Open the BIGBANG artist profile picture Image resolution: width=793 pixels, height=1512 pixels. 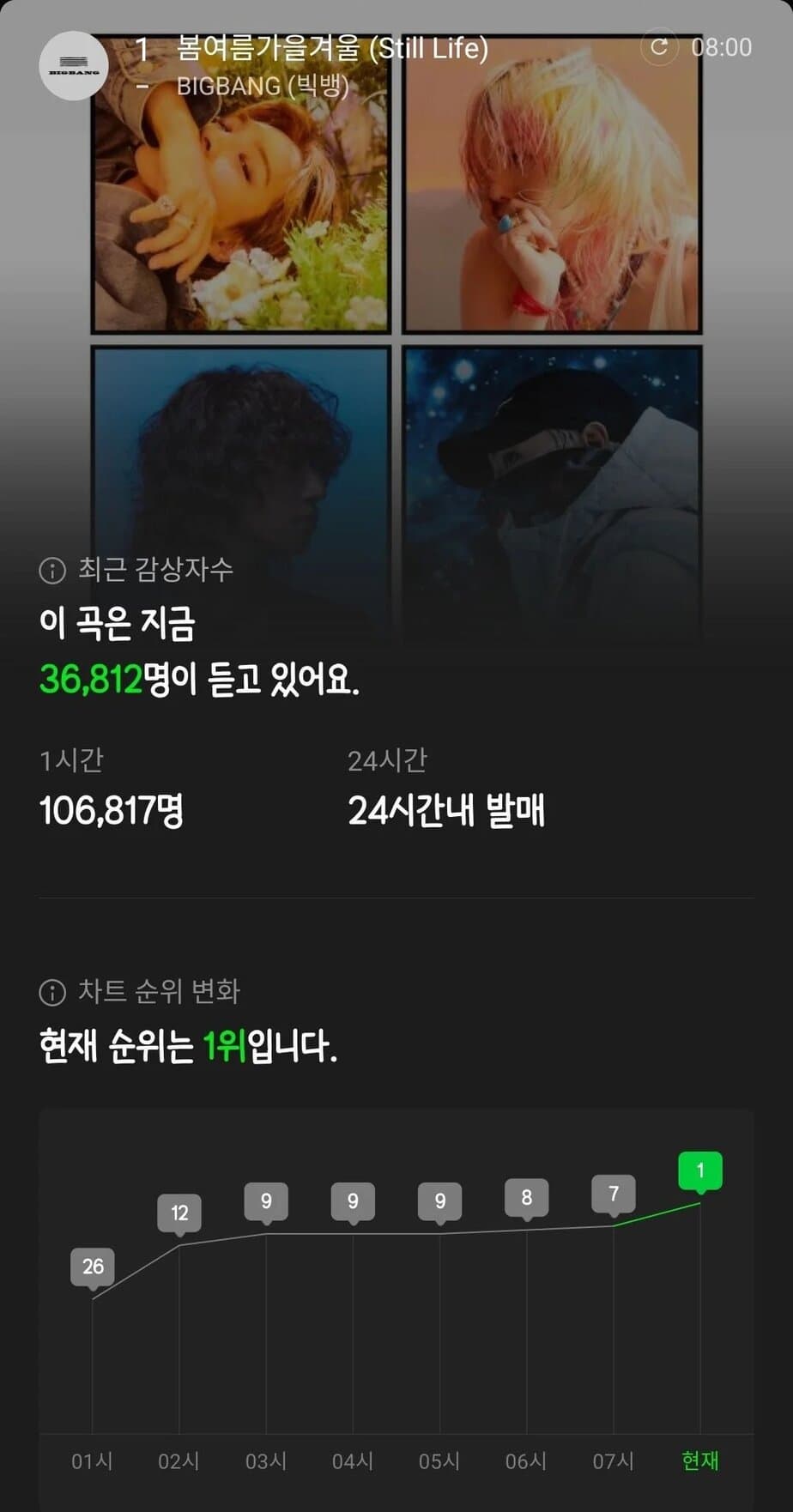tap(74, 66)
